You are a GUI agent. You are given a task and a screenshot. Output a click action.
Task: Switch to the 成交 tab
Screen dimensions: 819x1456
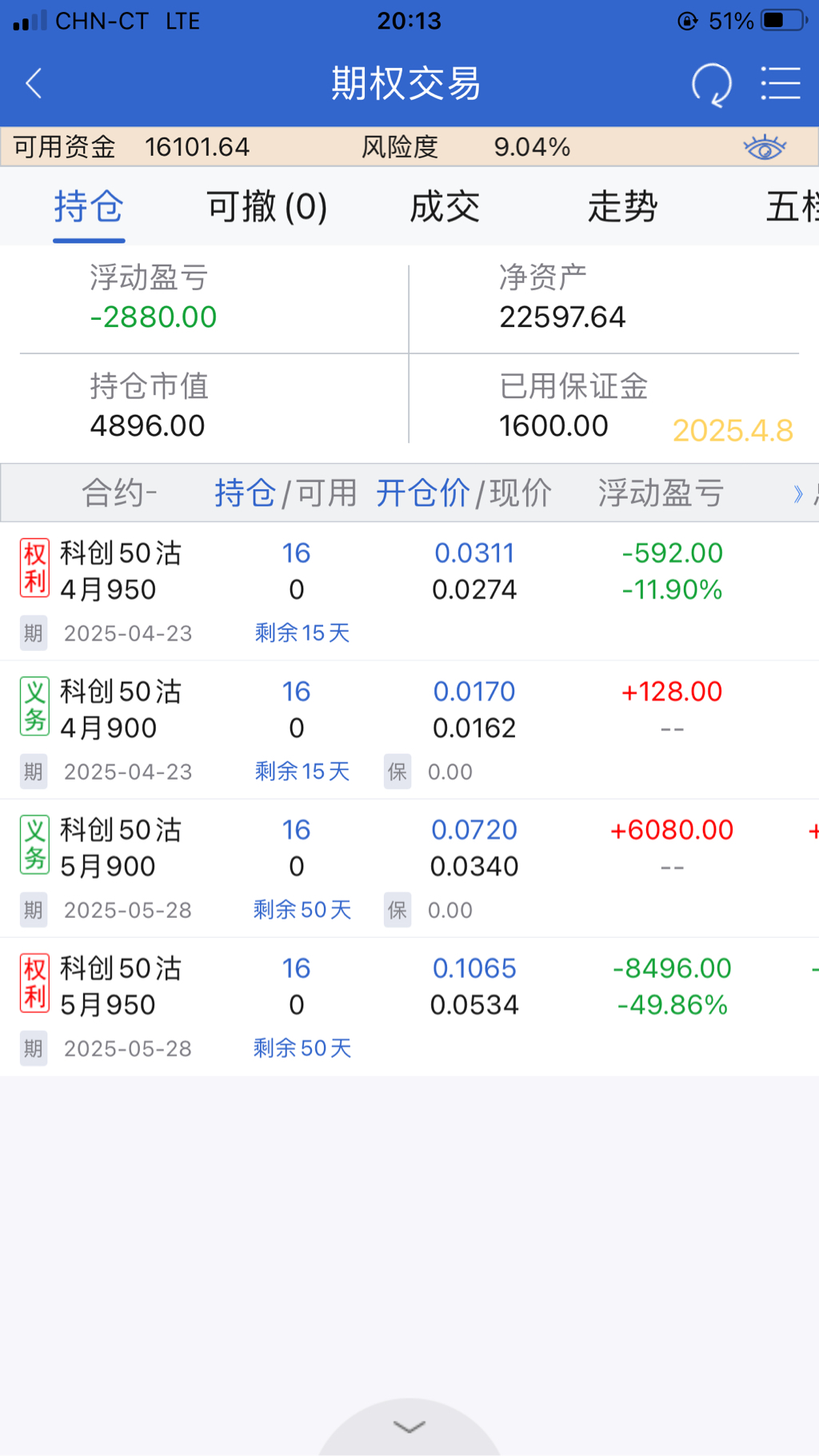445,207
